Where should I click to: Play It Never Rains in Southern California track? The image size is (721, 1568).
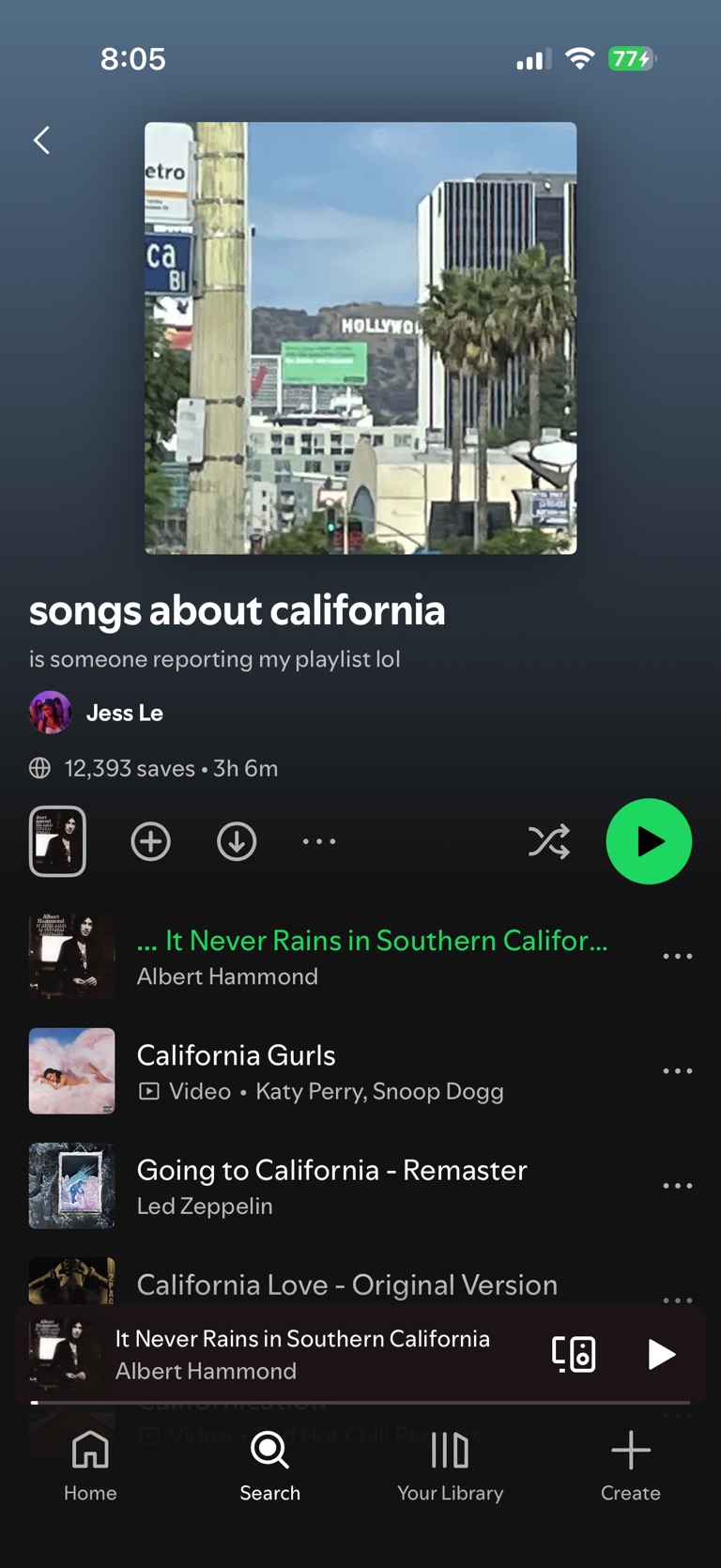(x=371, y=956)
